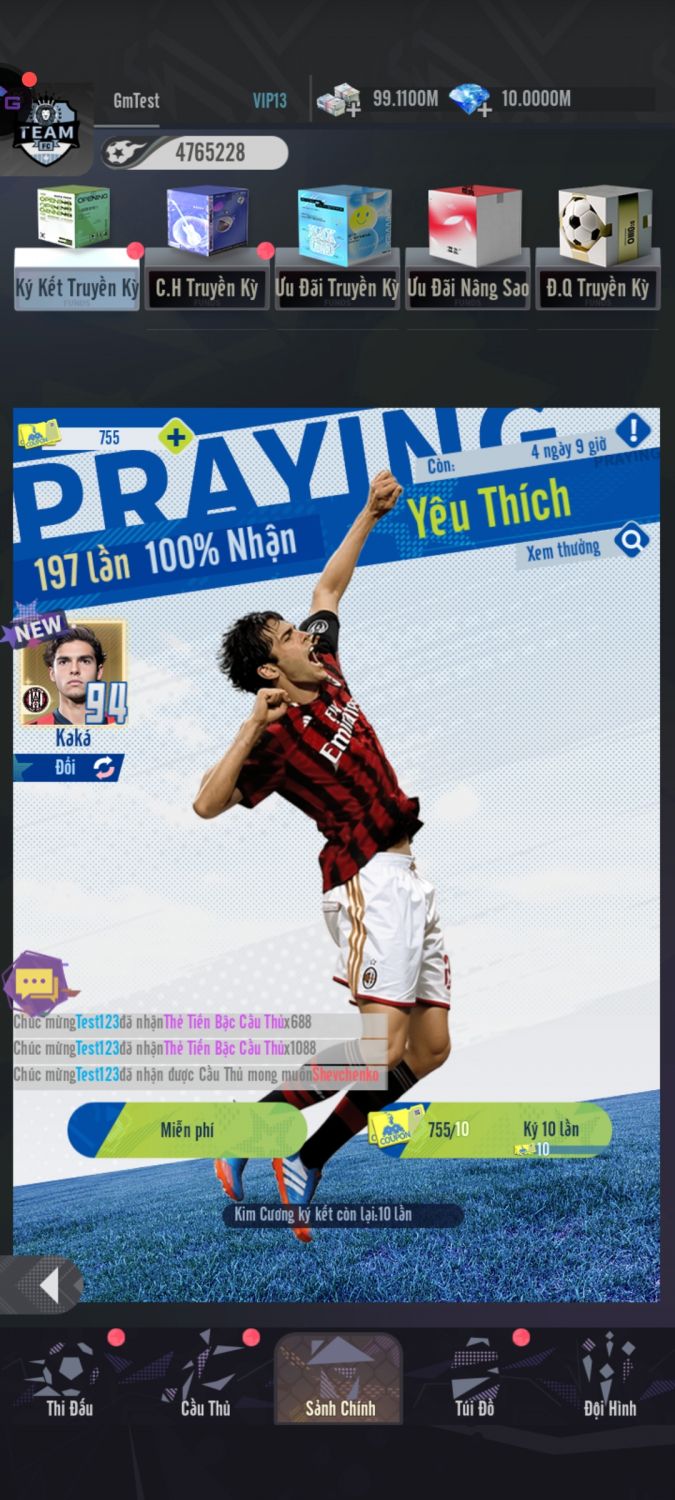Switch to the Đ.Q Truyền Kỳ tab
This screenshot has width=675, height=1500.
coord(597,288)
